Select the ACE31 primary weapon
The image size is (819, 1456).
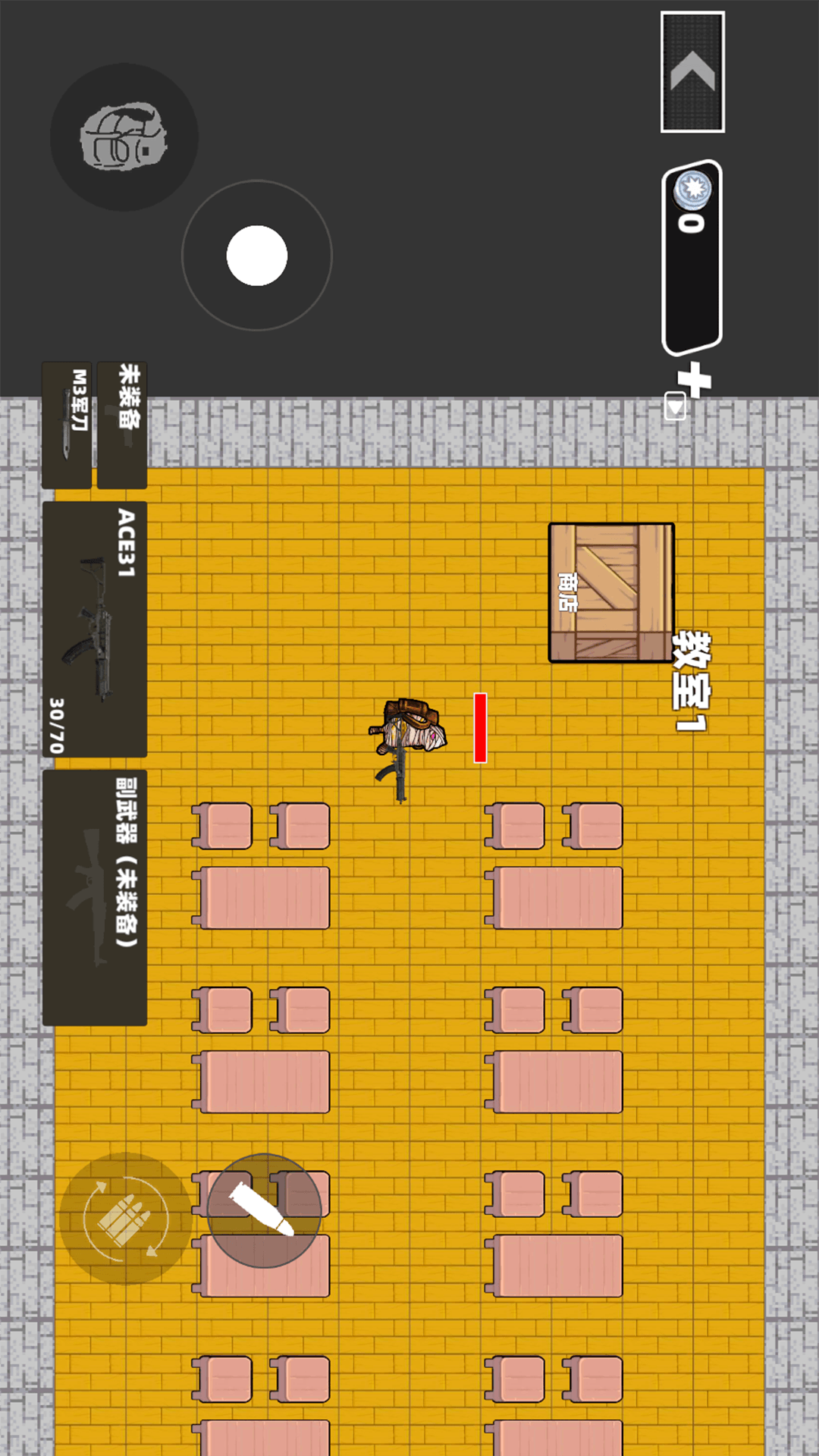95,629
